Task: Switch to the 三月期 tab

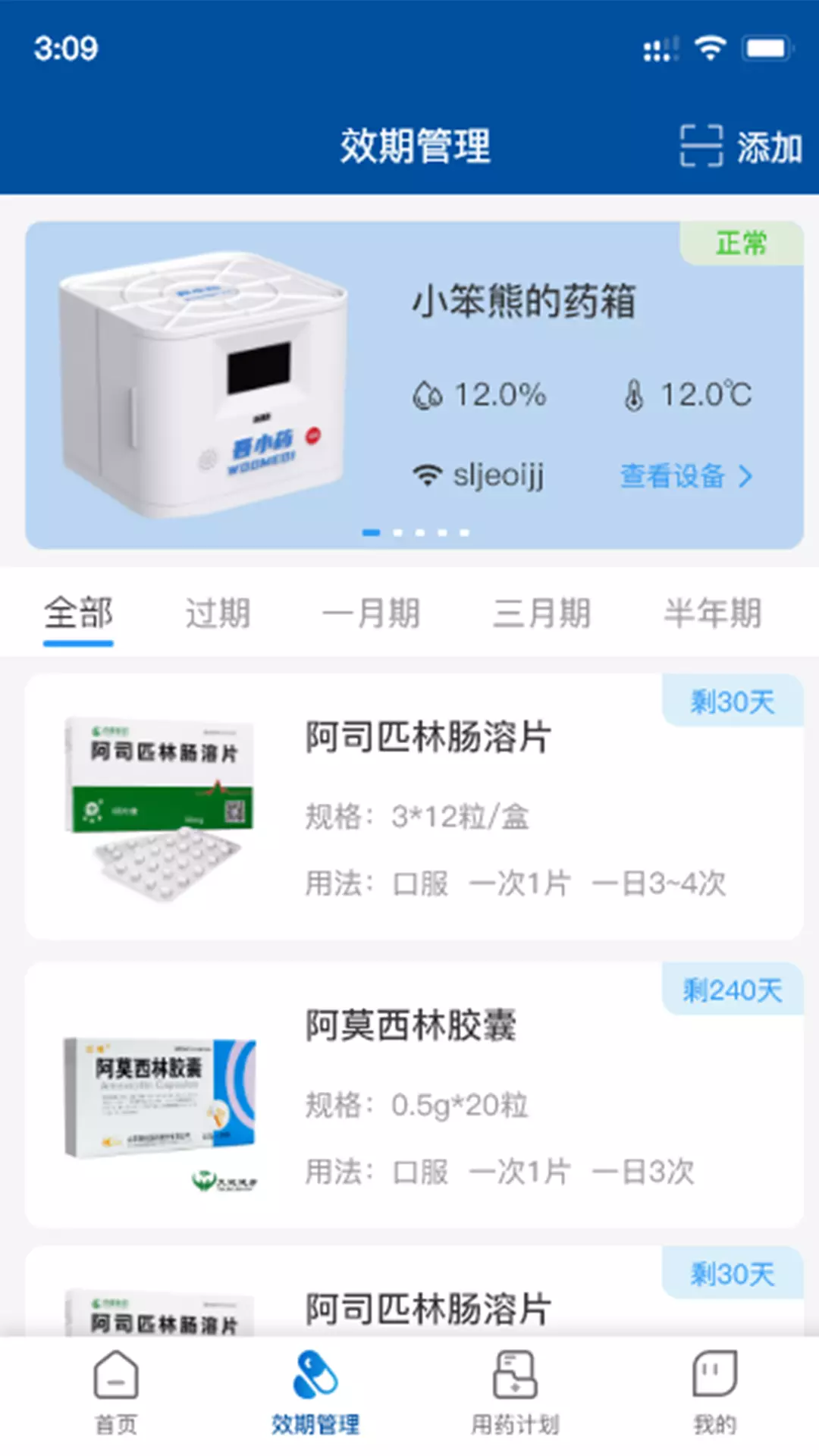Action: click(x=541, y=613)
